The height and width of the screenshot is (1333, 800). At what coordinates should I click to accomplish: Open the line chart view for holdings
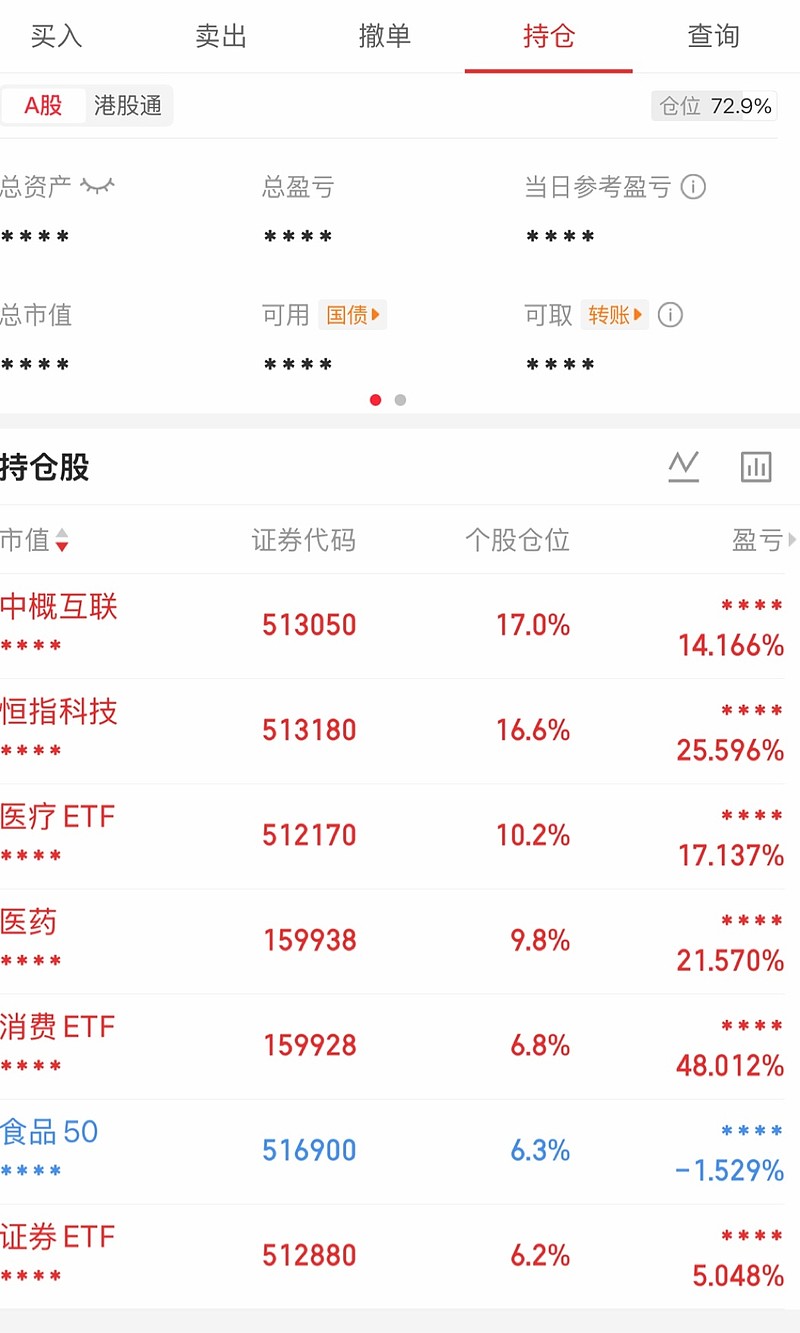point(684,466)
